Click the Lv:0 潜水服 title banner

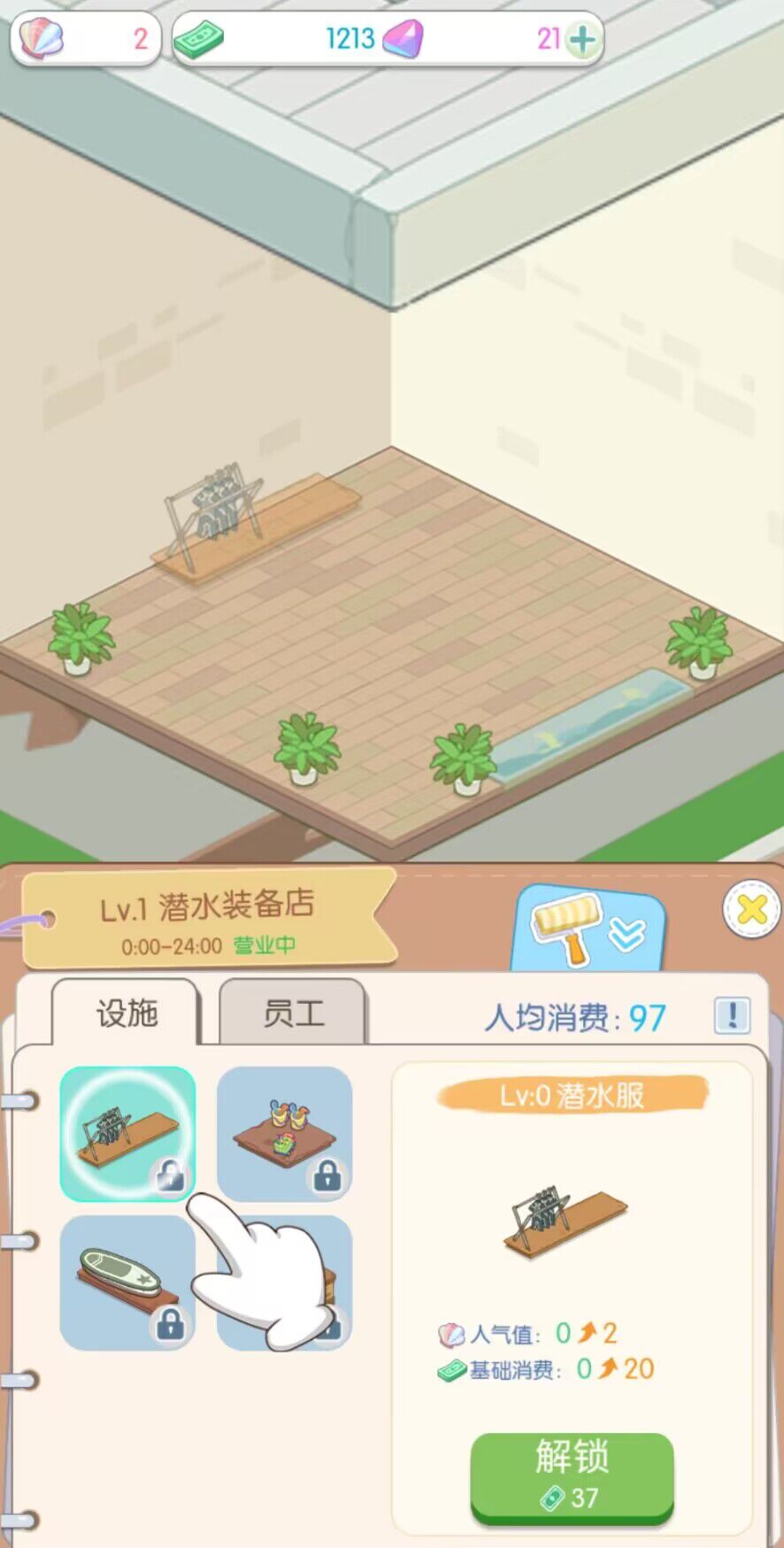pos(573,1094)
